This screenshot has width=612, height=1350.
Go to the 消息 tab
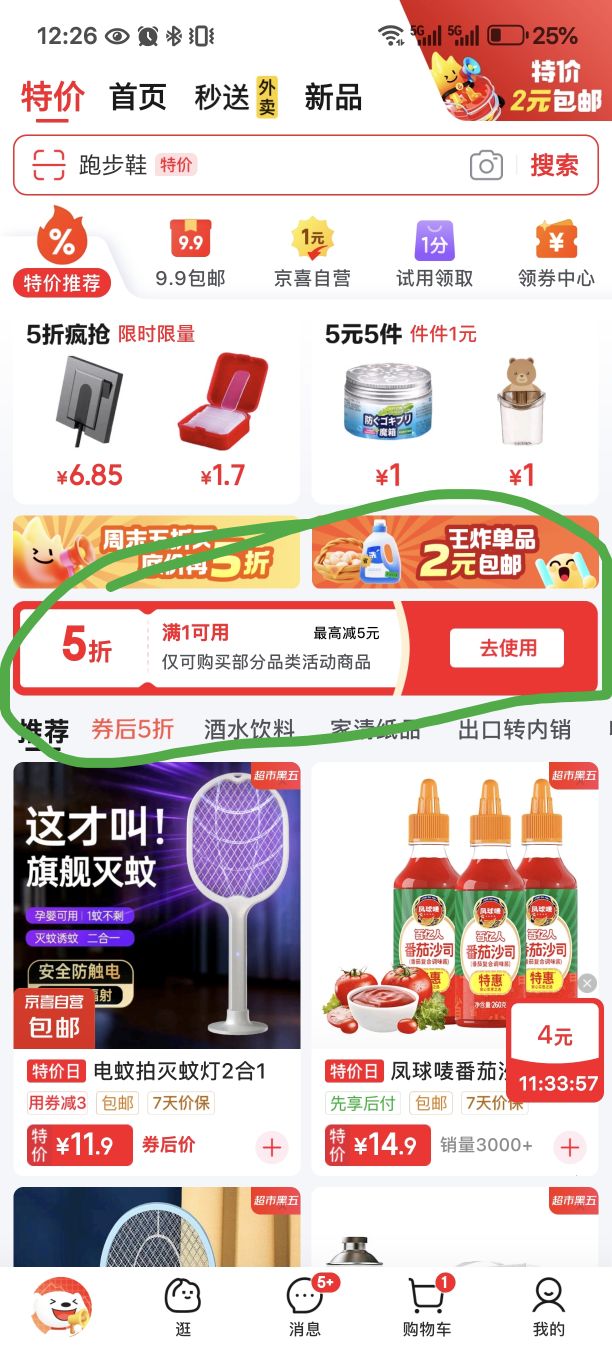(x=305, y=1305)
